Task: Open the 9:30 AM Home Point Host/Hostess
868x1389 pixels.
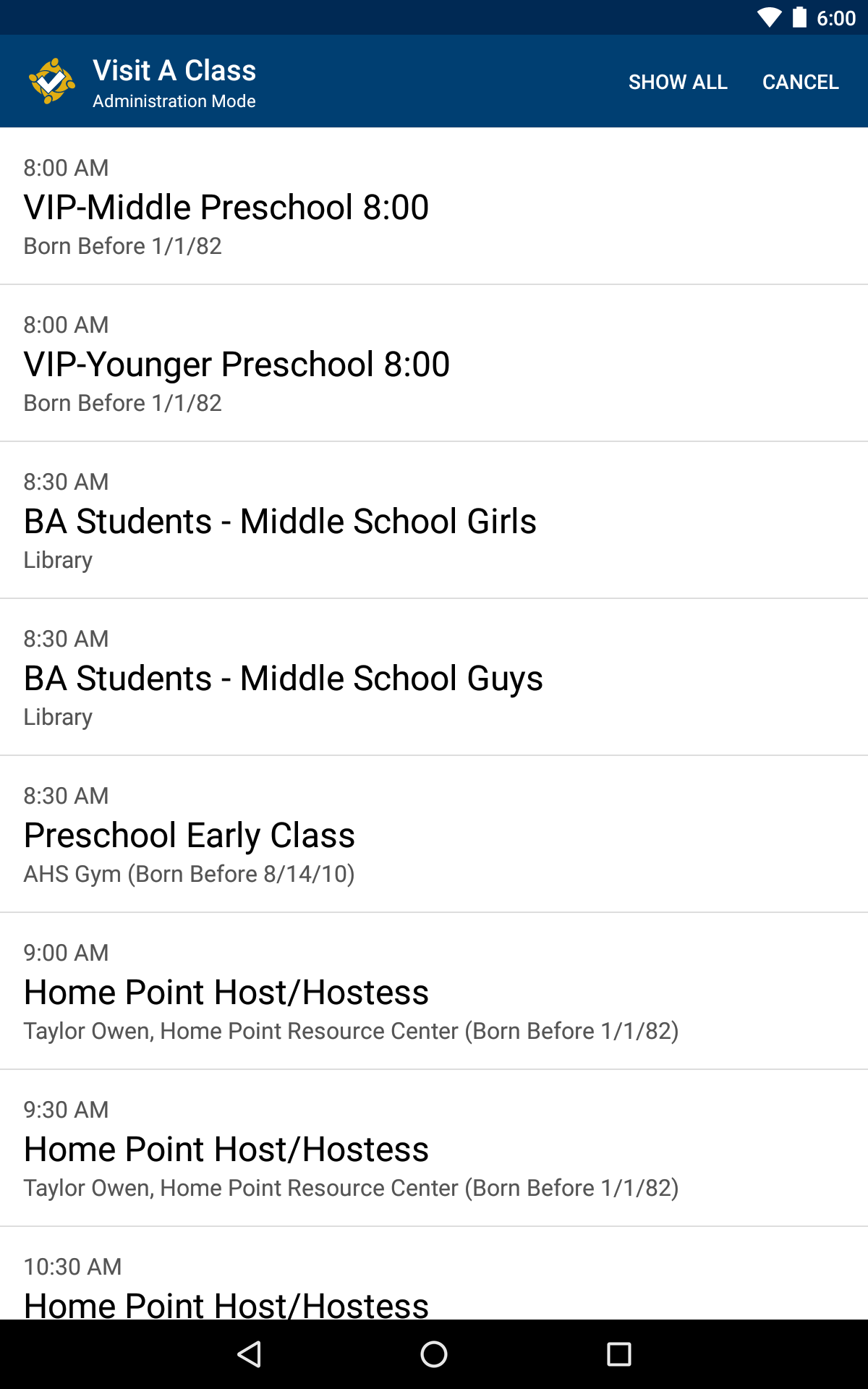Action: click(x=434, y=1149)
